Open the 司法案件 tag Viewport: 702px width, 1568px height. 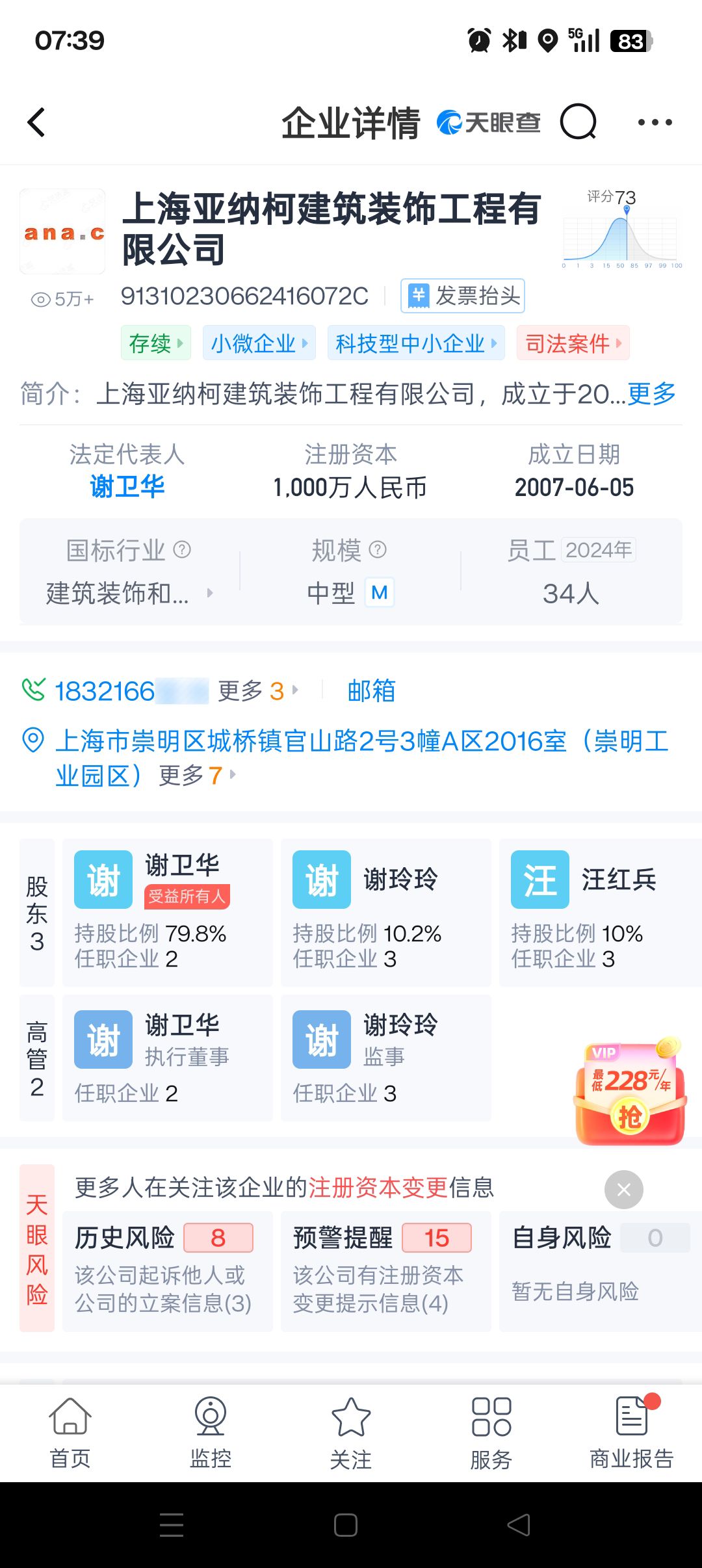click(x=573, y=343)
